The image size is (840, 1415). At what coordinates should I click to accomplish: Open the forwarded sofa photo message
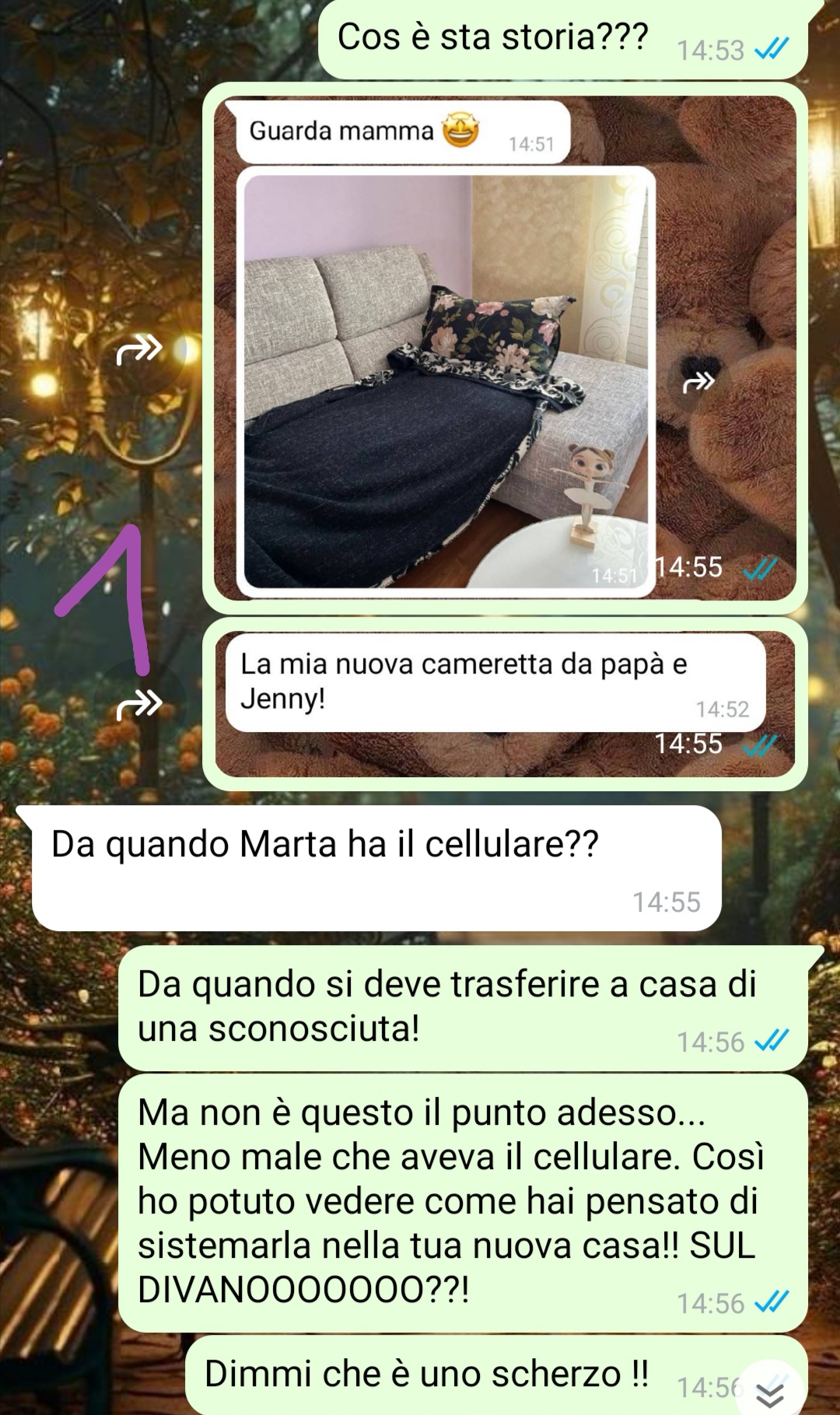tap(505, 348)
